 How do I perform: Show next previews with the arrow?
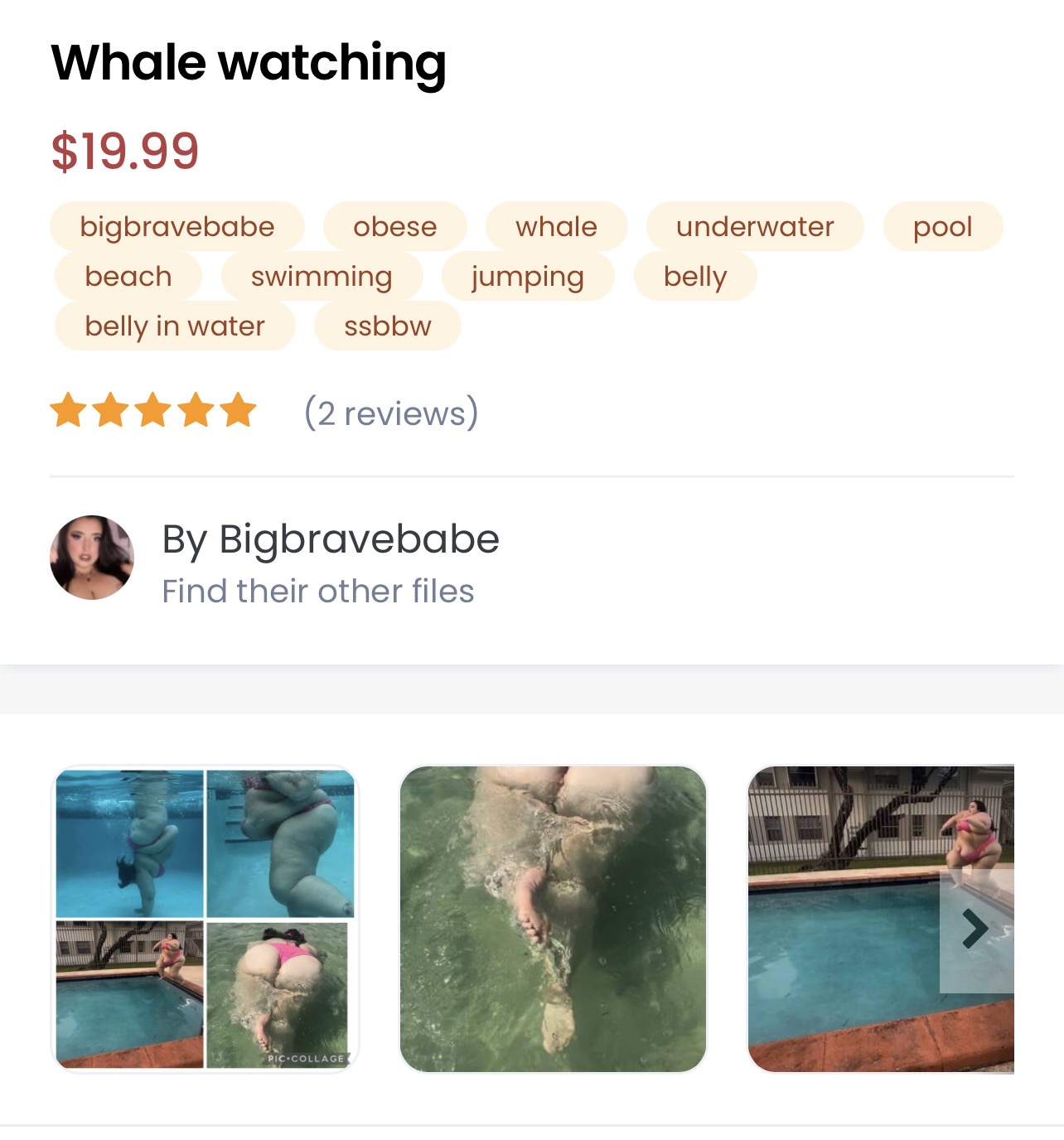(975, 930)
